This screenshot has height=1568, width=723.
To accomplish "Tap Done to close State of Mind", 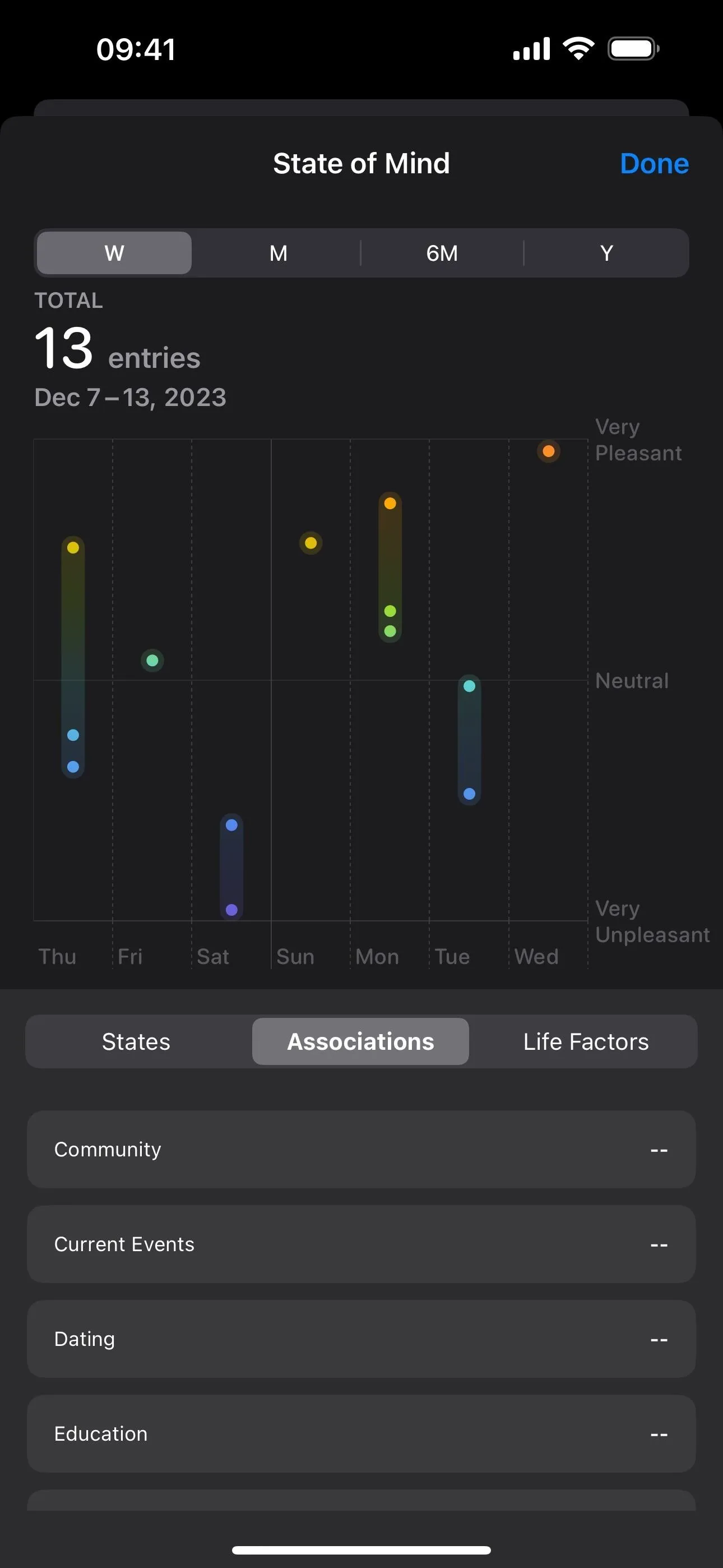I will pyautogui.click(x=654, y=163).
